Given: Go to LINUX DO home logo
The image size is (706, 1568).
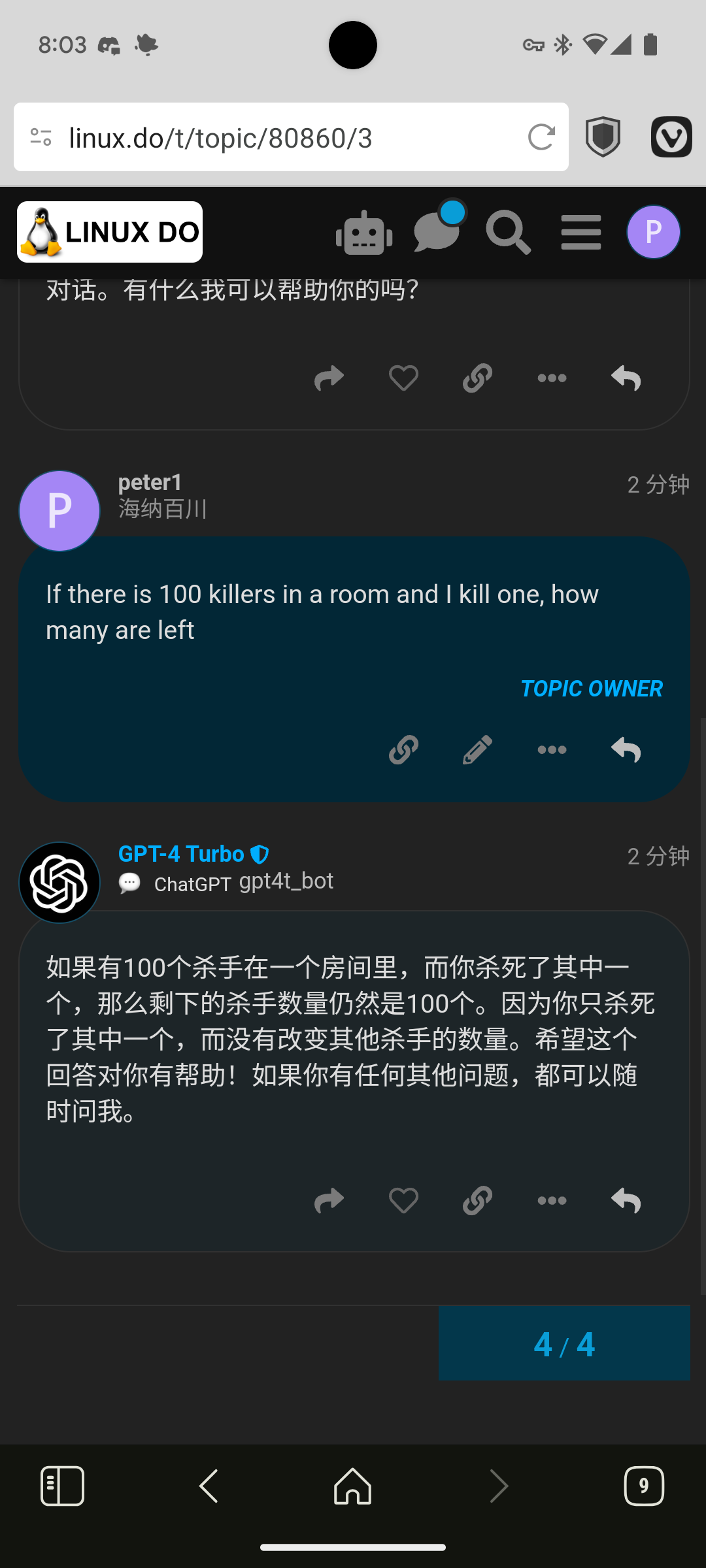Looking at the screenshot, I should tap(110, 232).
